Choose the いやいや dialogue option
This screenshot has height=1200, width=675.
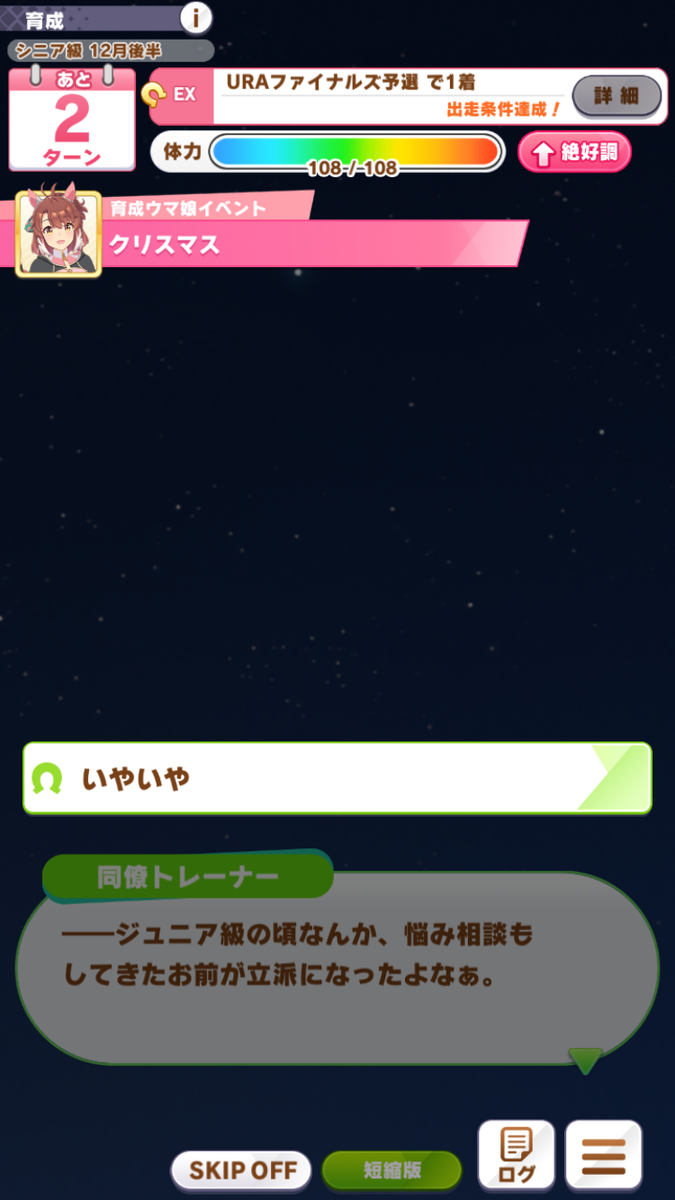[x=337, y=778]
